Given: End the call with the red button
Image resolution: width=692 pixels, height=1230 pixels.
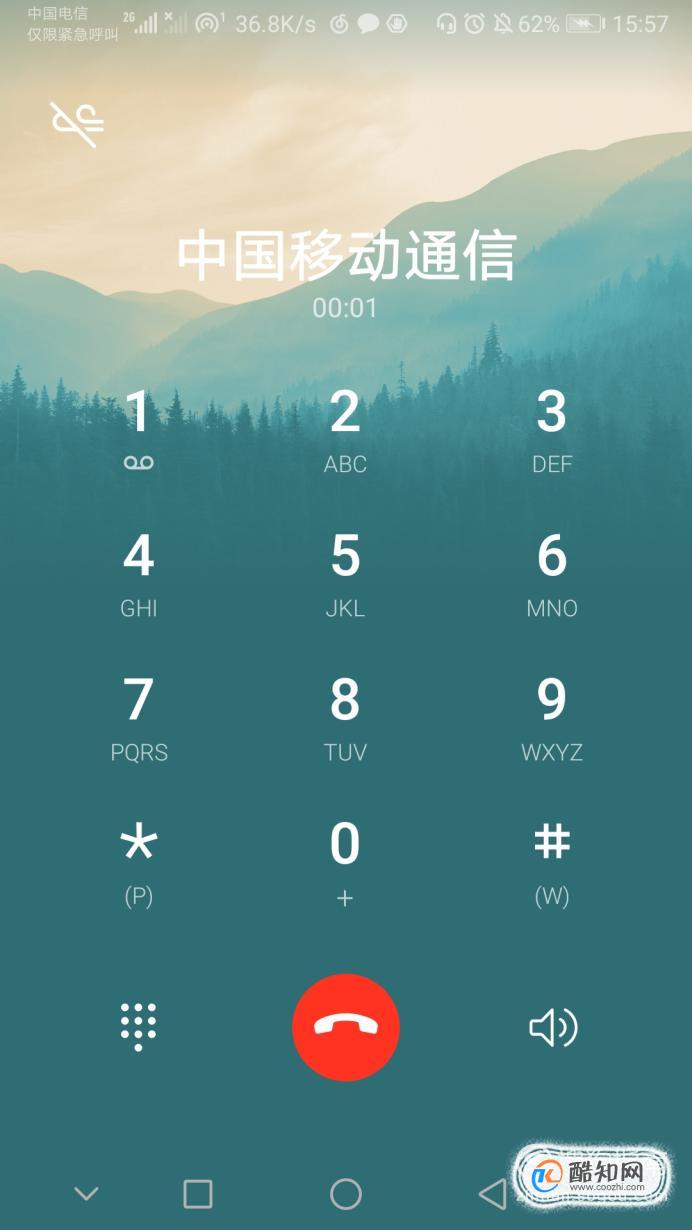Looking at the screenshot, I should [345, 1027].
